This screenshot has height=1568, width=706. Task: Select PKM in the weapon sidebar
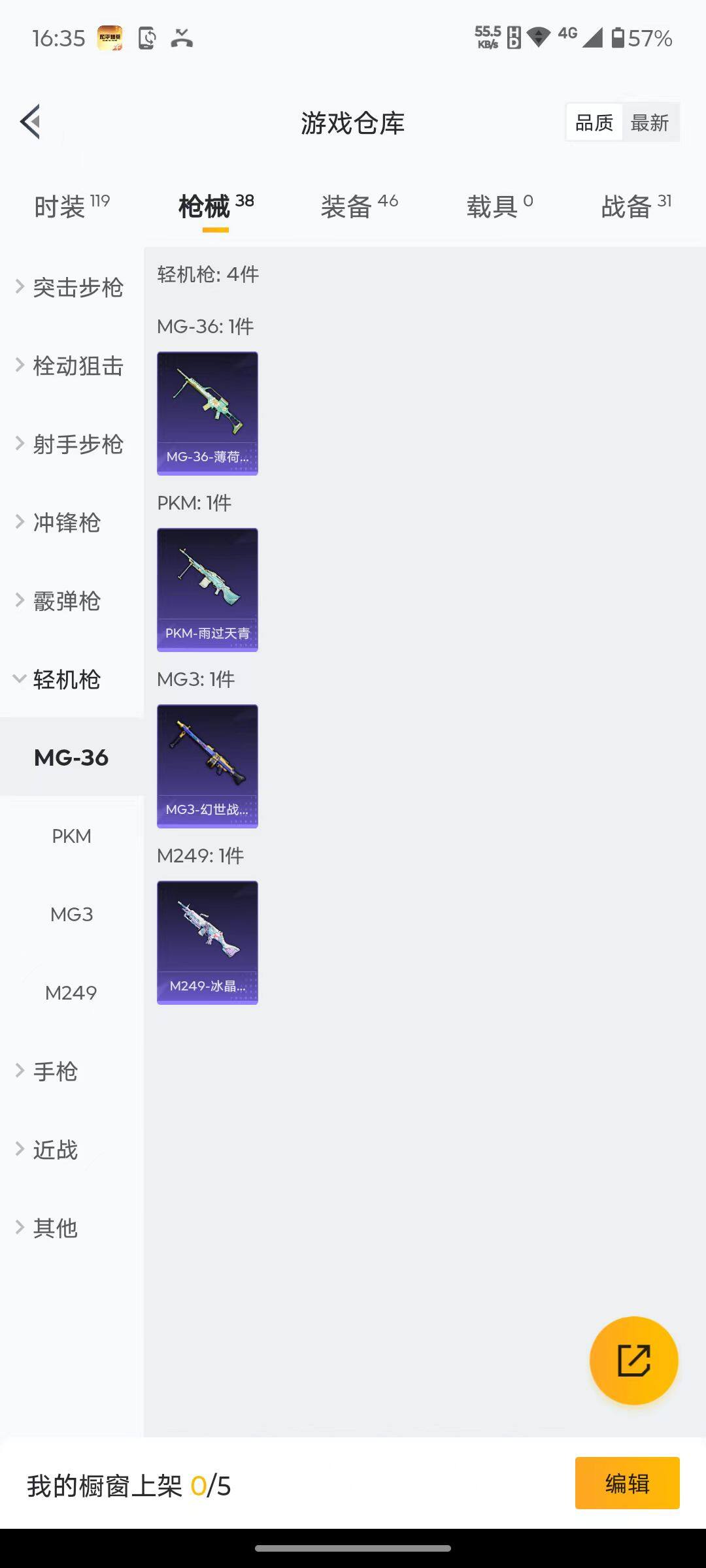(71, 836)
